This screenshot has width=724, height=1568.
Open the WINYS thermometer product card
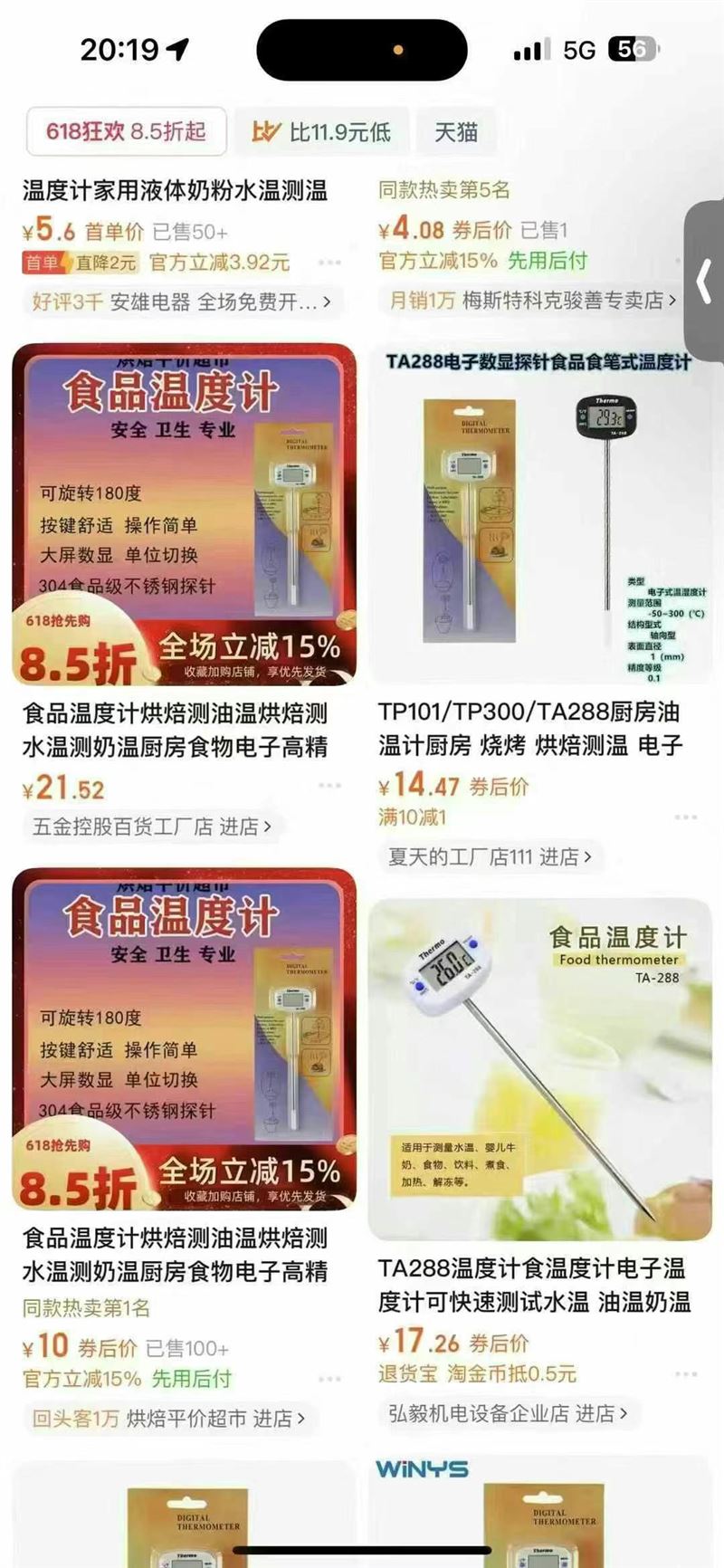(x=539, y=1511)
